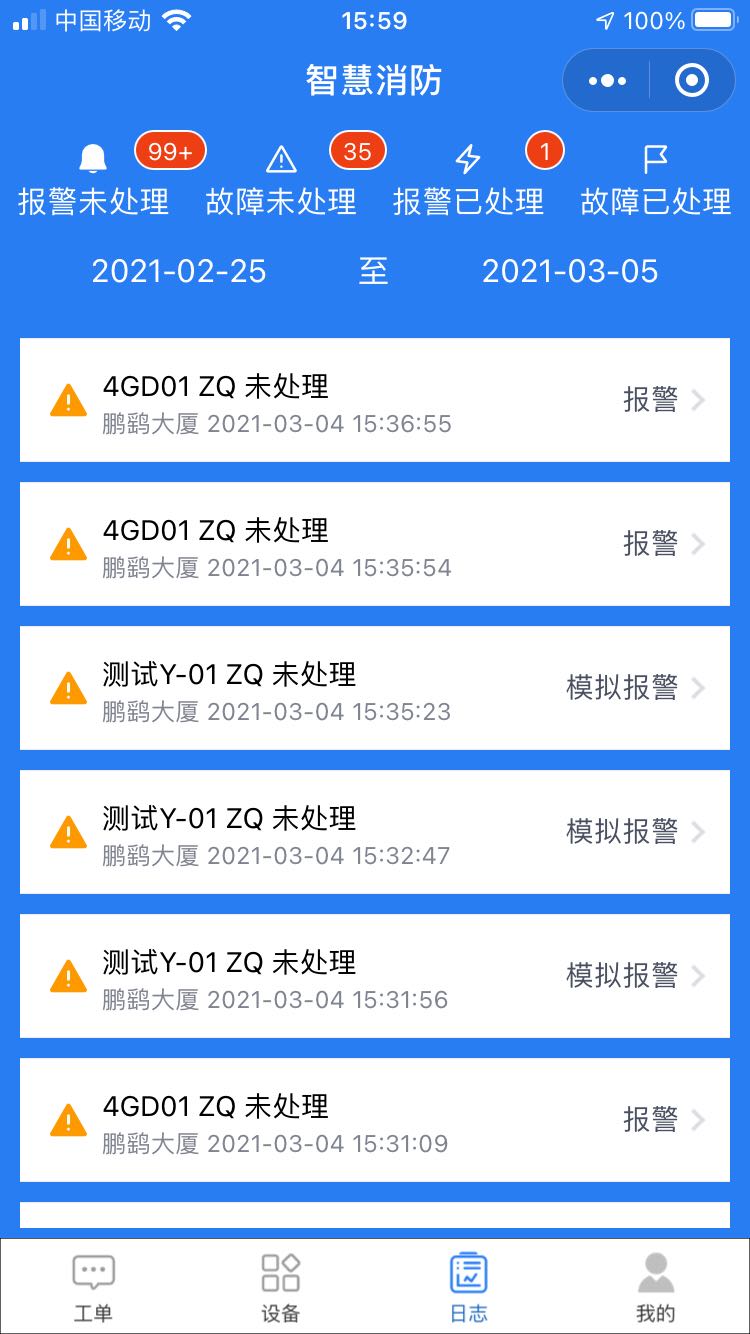Open 测试Y-01 simulated alarm at 15:31:56
750x1334 pixels.
tap(375, 976)
